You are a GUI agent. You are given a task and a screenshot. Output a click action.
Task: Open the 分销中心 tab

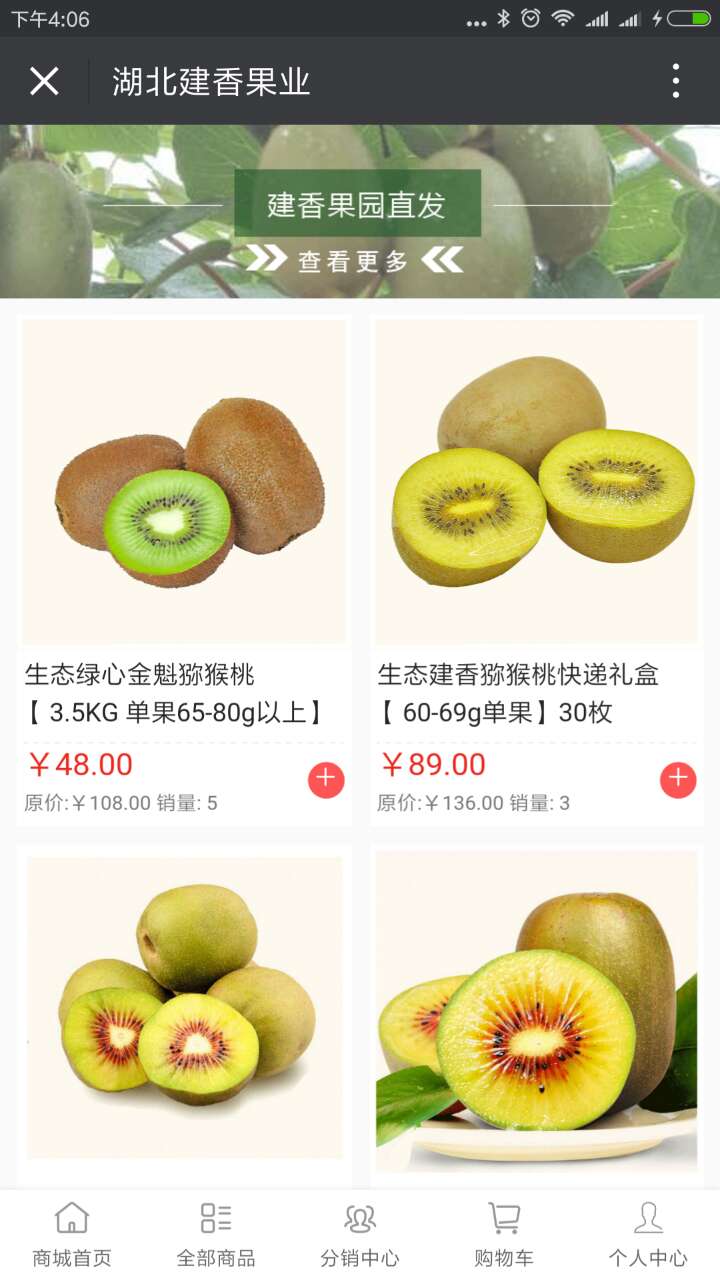pyautogui.click(x=360, y=1235)
